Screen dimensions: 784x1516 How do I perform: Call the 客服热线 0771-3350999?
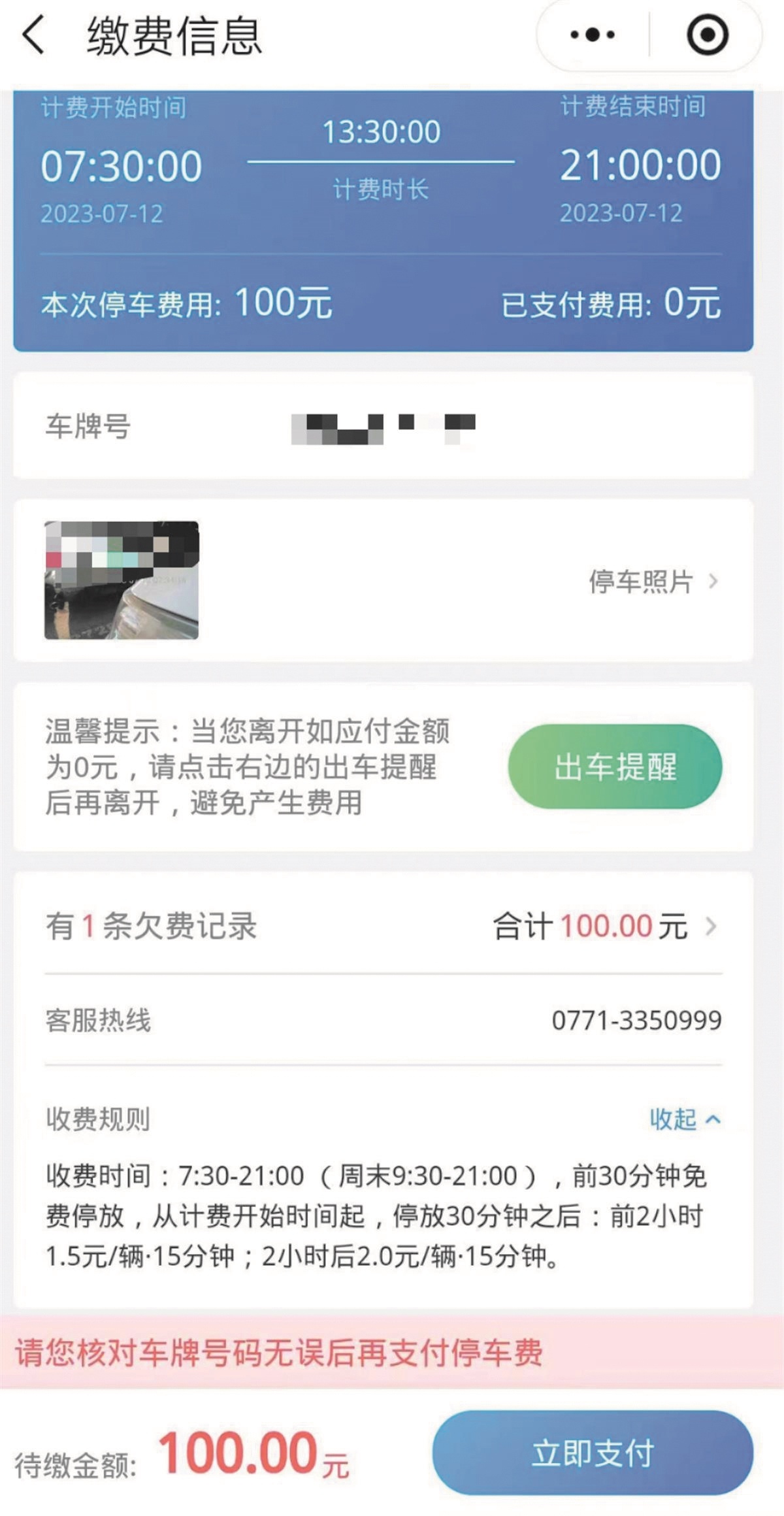(636, 1020)
